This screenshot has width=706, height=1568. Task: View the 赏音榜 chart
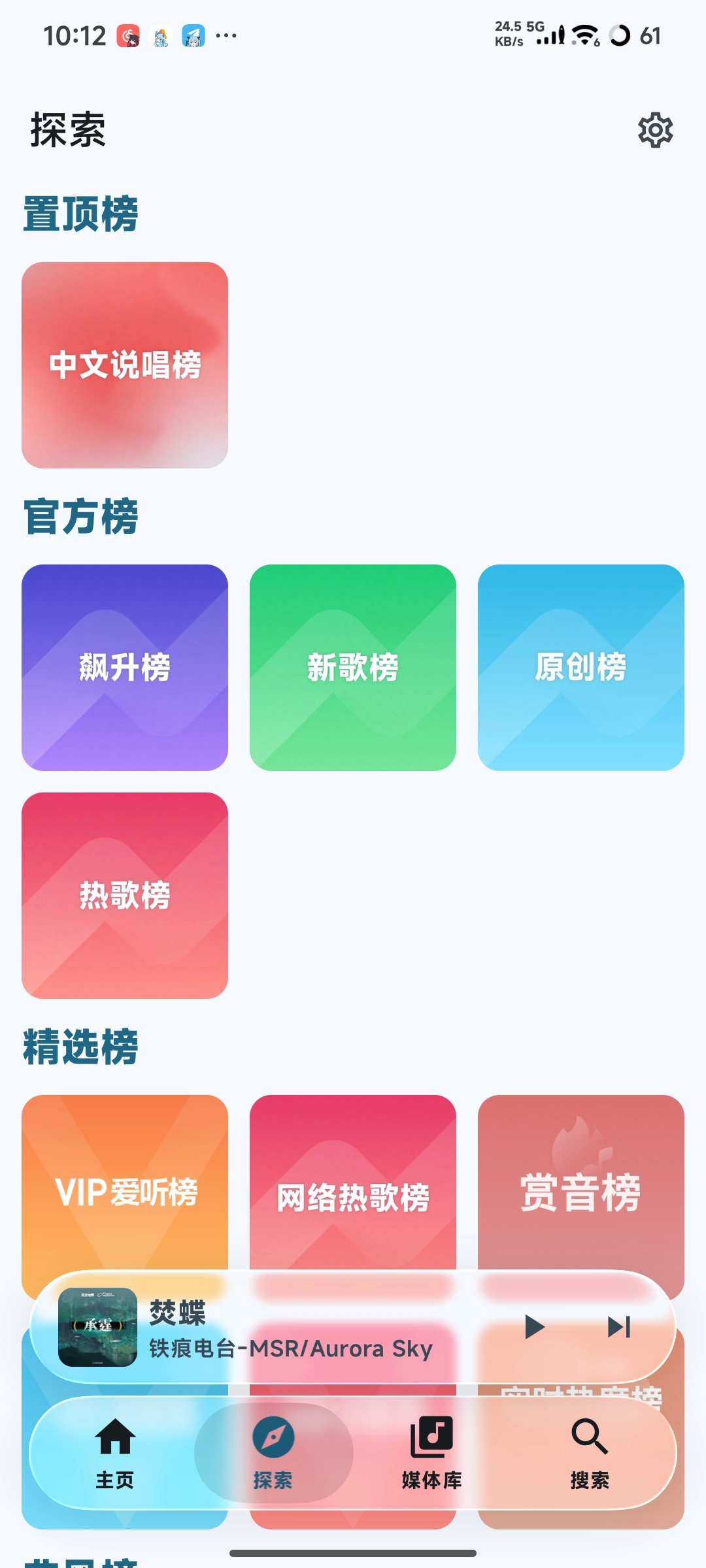tap(580, 1183)
